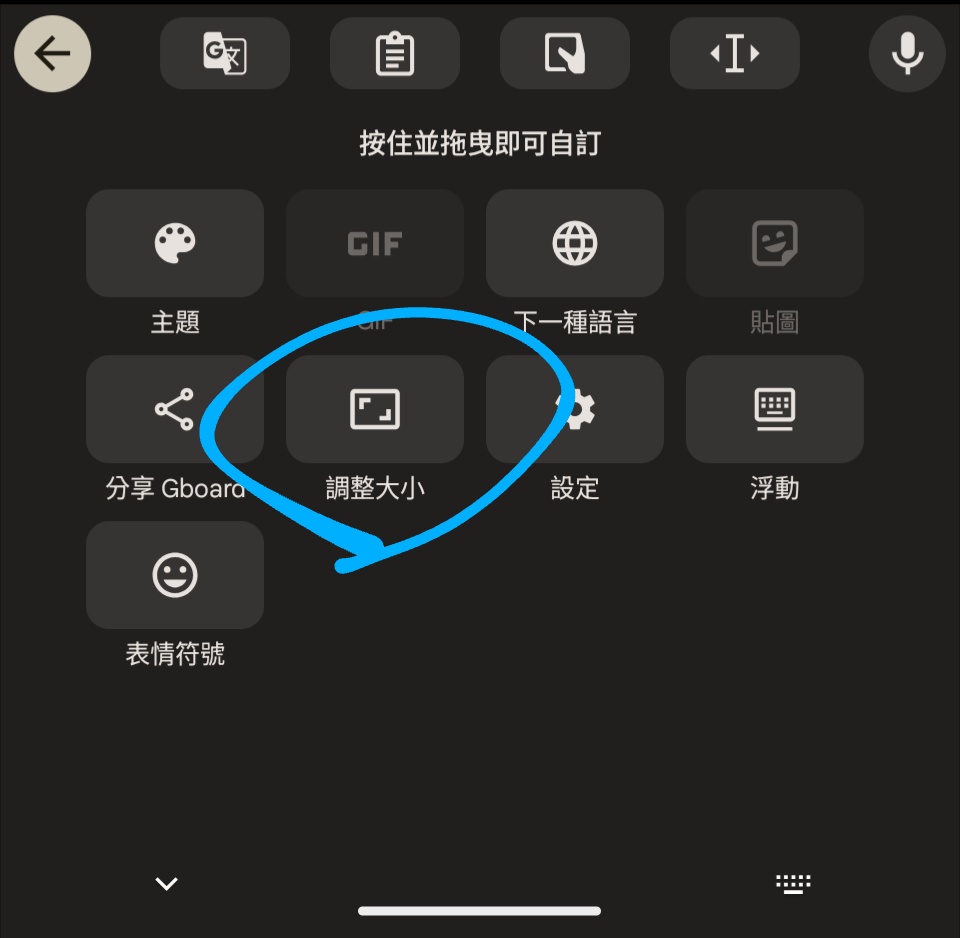Screen dimensions: 960x938
Task: Select the GIF tile
Action: point(375,243)
